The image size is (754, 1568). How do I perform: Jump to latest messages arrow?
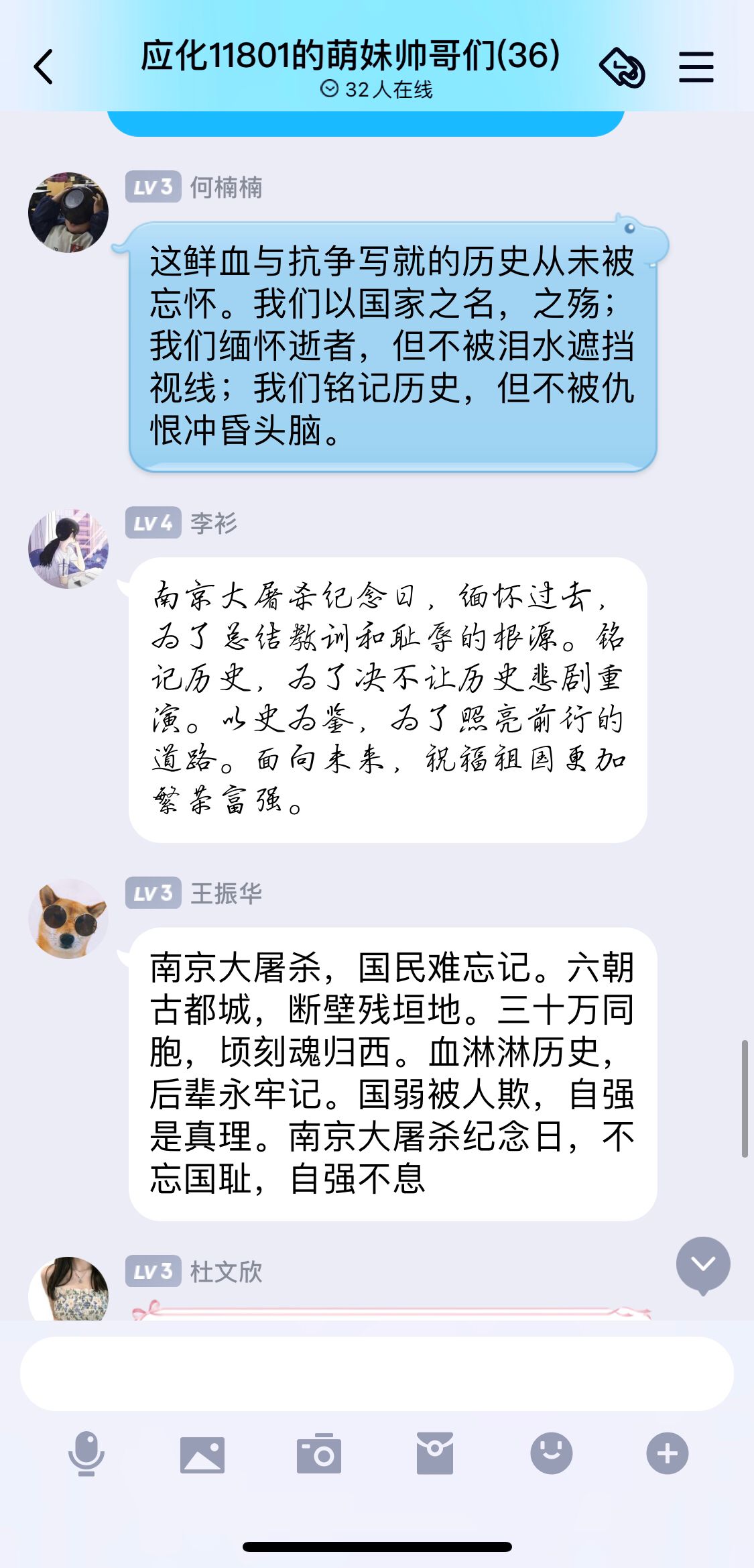click(702, 1264)
